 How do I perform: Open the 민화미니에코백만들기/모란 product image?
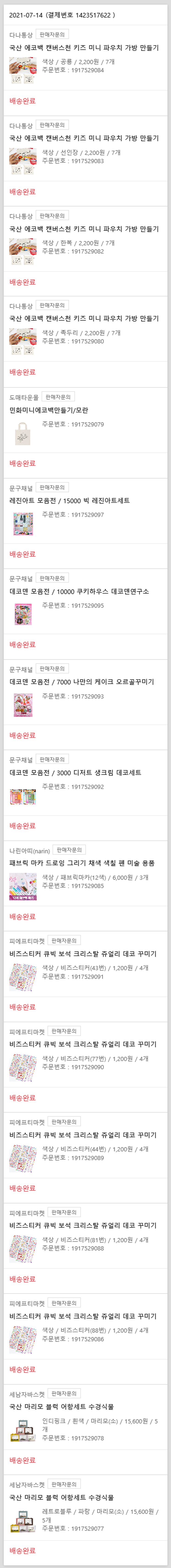click(x=23, y=433)
